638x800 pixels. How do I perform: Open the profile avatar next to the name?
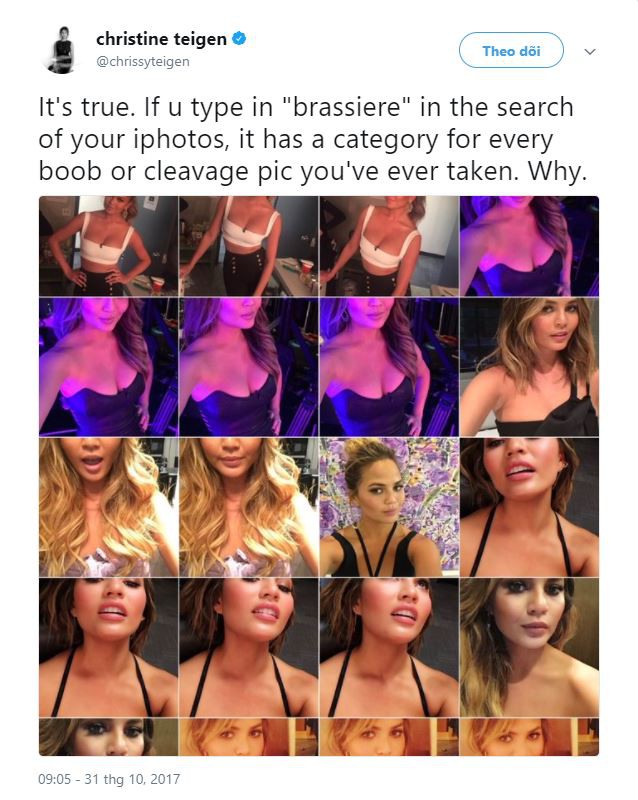pyautogui.click(x=60, y=50)
